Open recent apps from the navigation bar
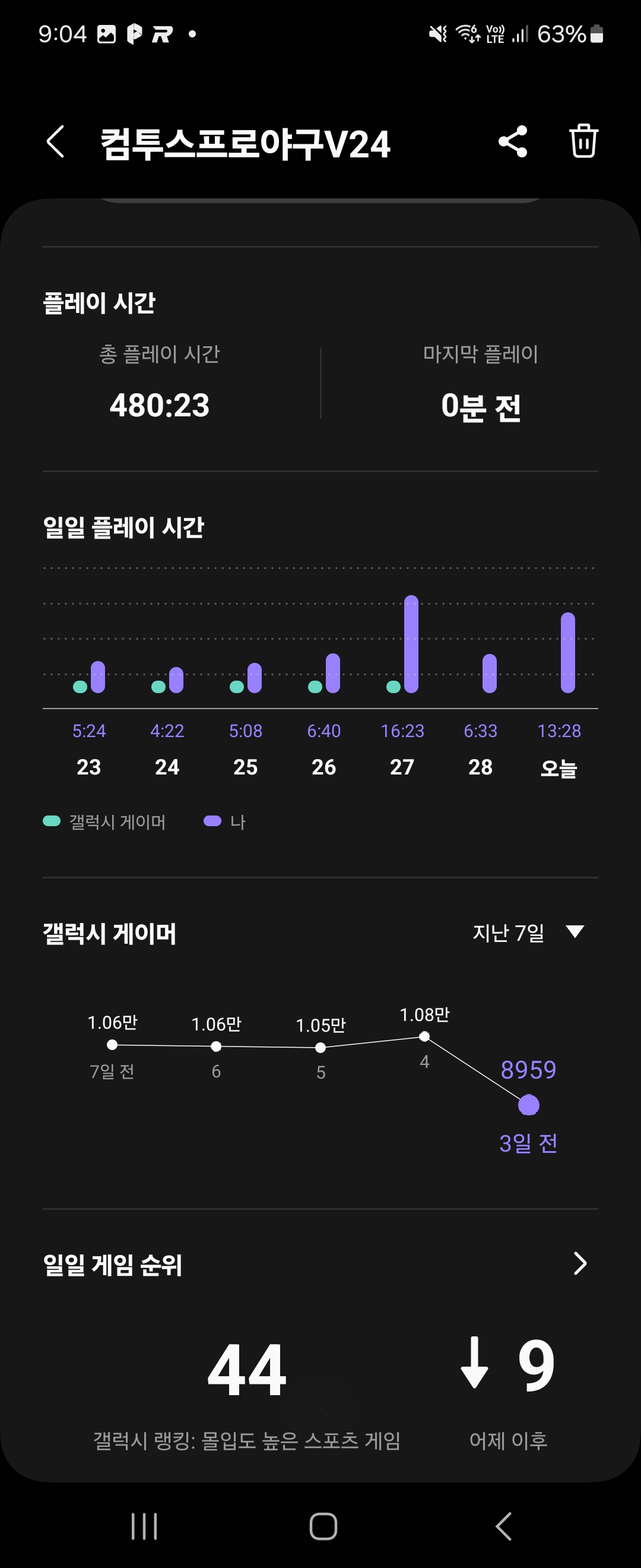This screenshot has height=1568, width=641. [x=144, y=1526]
